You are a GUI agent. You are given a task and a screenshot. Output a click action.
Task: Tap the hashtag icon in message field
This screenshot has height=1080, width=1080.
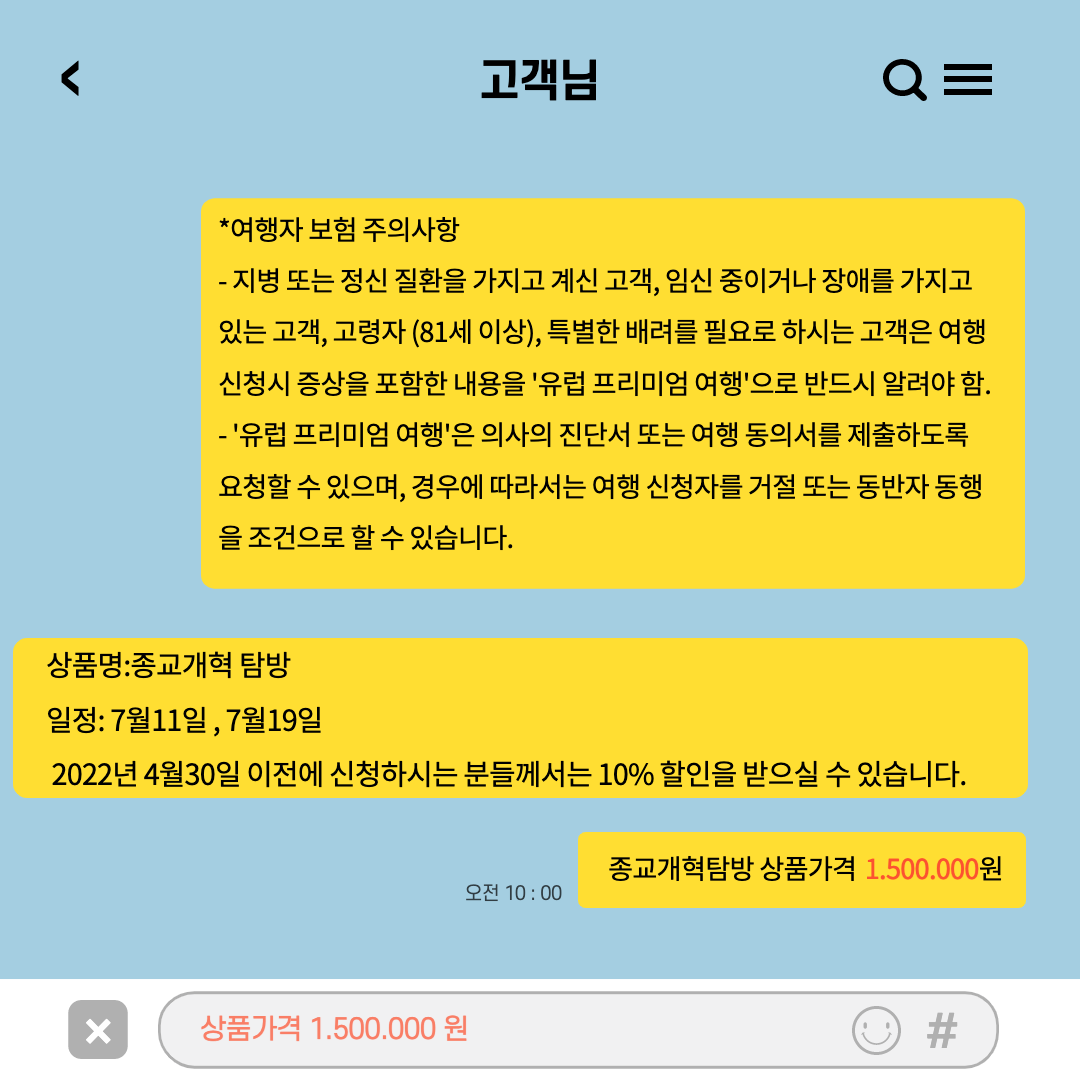click(942, 1030)
